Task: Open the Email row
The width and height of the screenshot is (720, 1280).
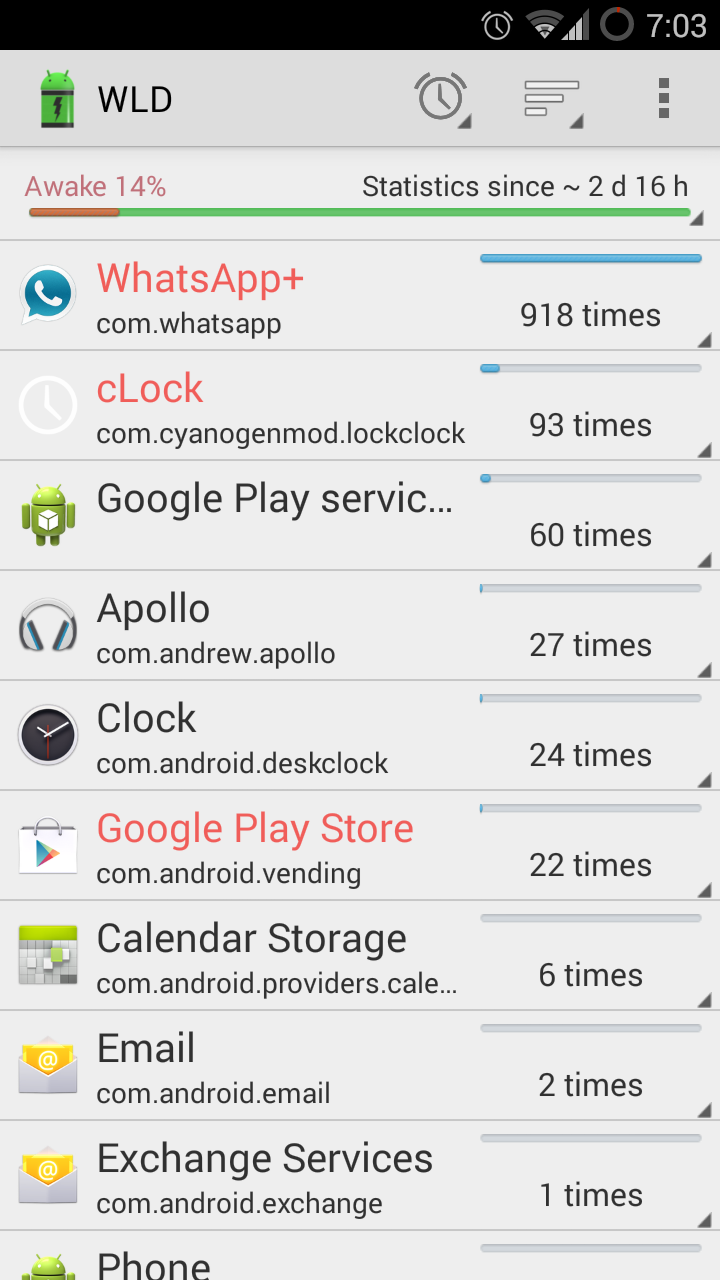Action: pyautogui.click(x=360, y=1066)
